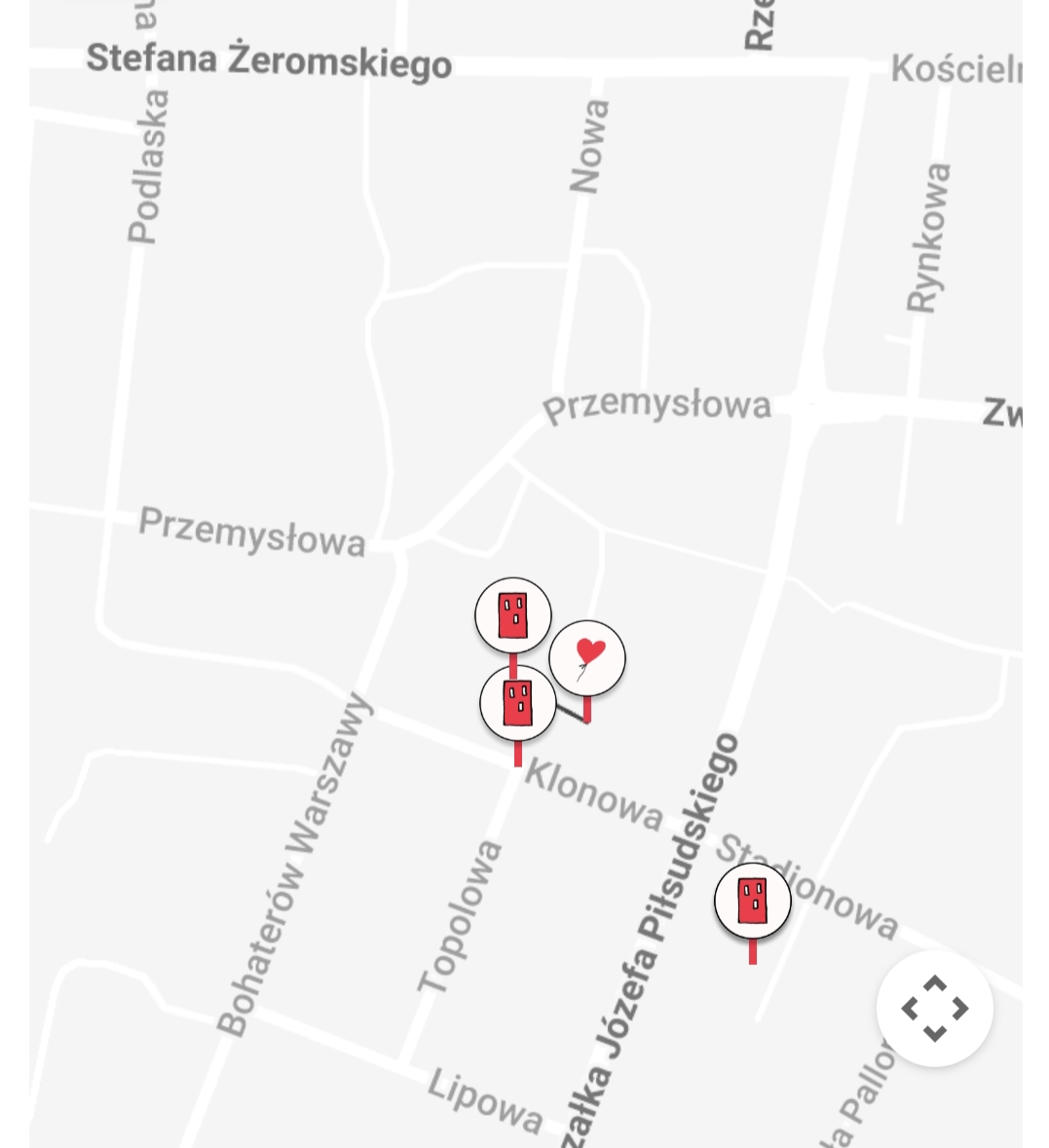Tap the expand map fullscreen button

pyautogui.click(x=934, y=1008)
